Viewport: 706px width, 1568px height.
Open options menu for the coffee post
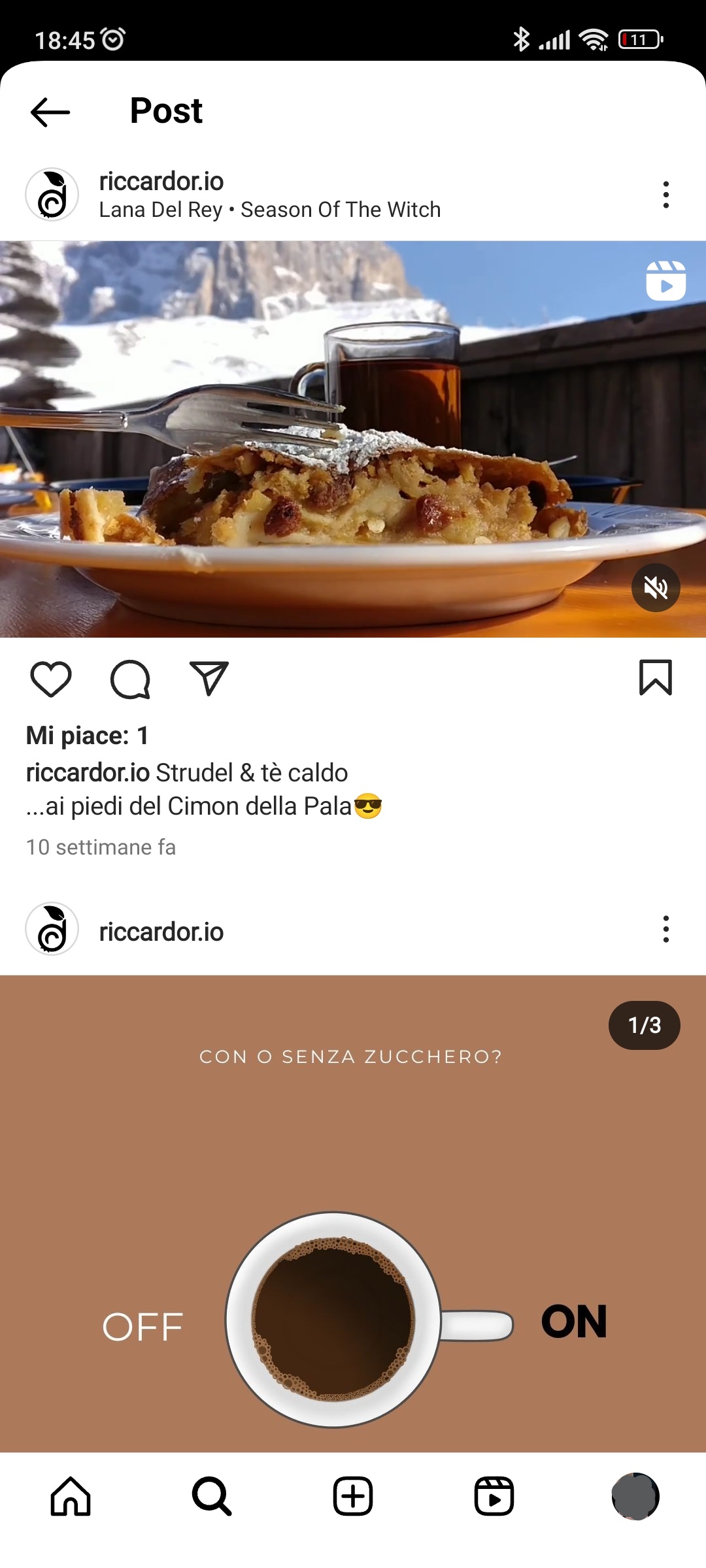(x=665, y=929)
